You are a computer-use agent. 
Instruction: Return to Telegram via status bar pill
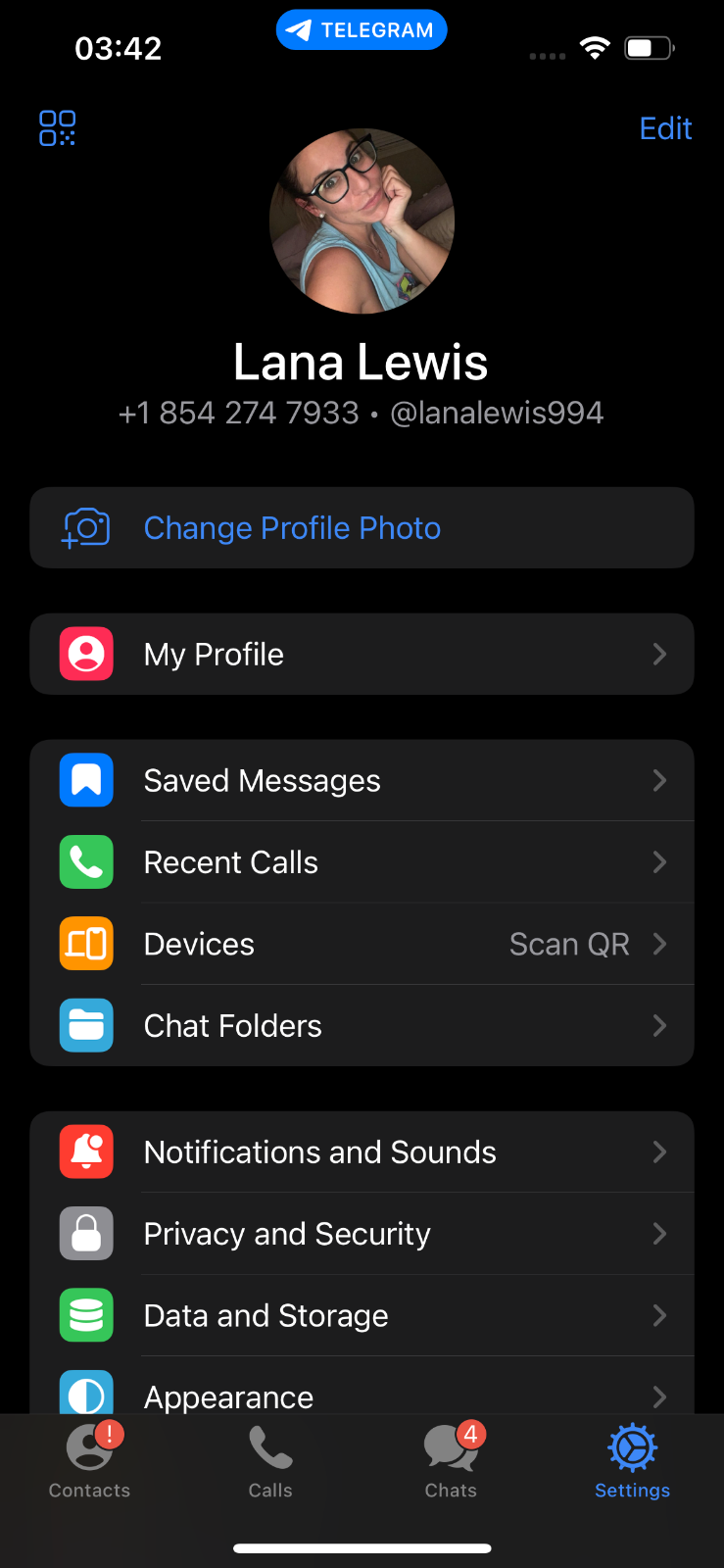point(362,30)
